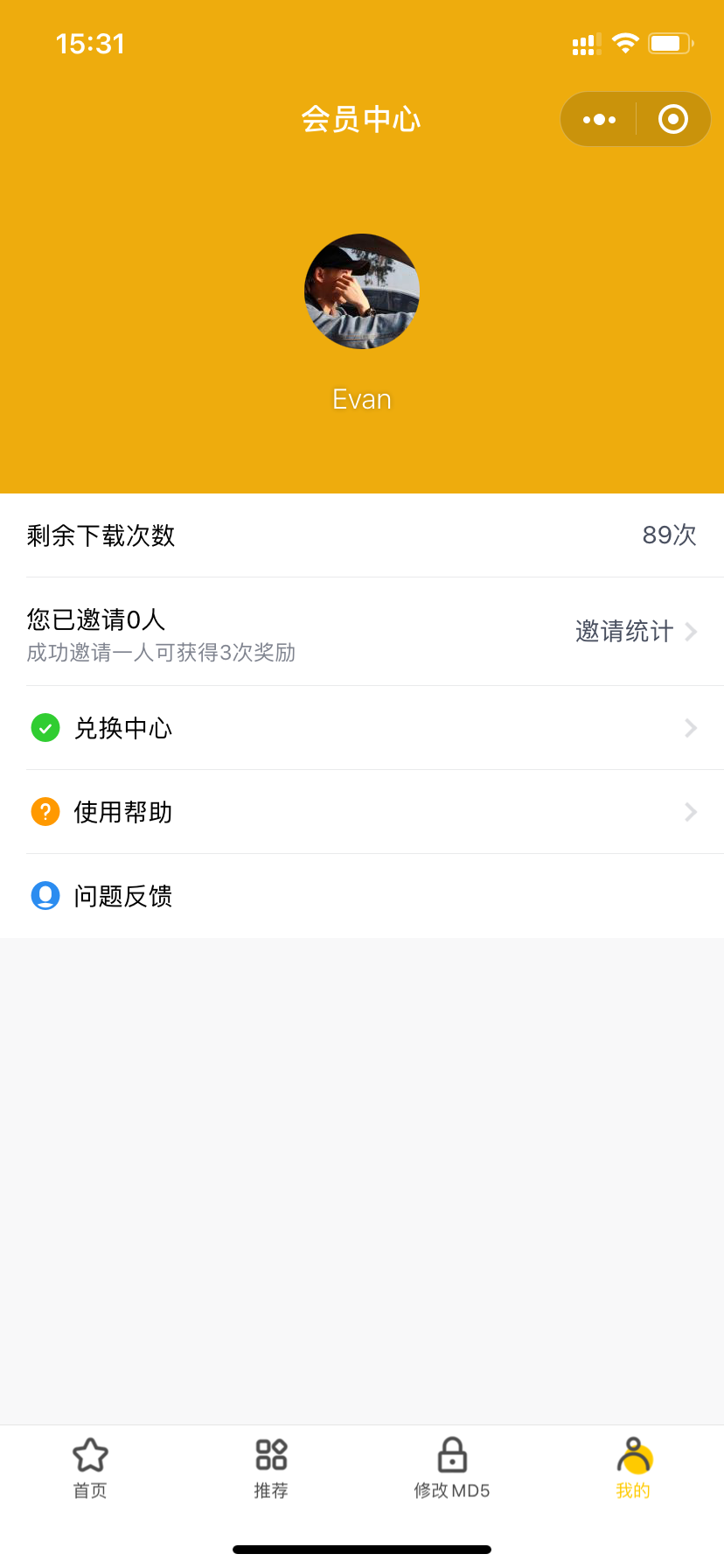Close the mini program with the circle button
Screen dimensions: 724x1568
point(672,119)
